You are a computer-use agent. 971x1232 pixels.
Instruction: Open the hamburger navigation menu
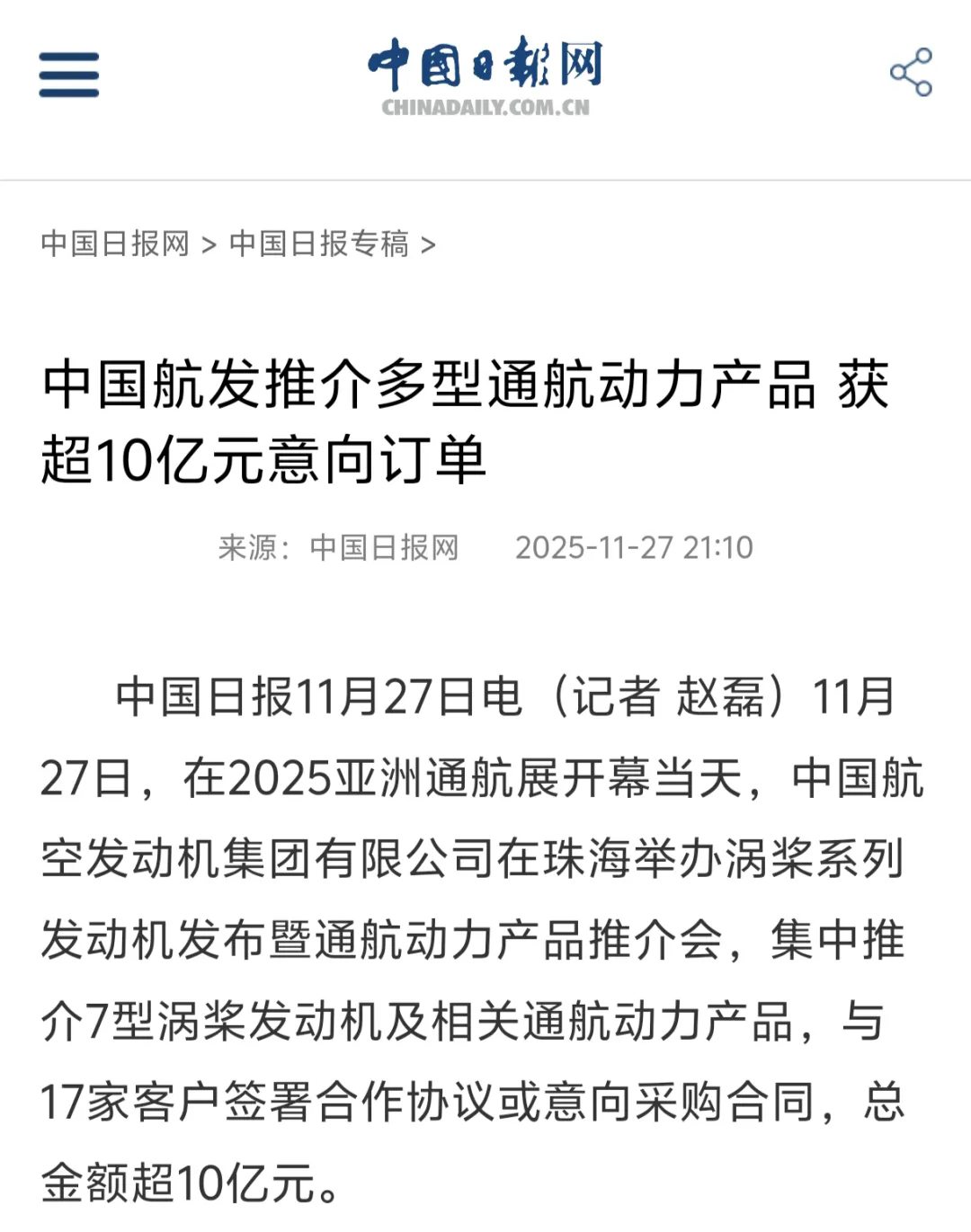pos(68,74)
